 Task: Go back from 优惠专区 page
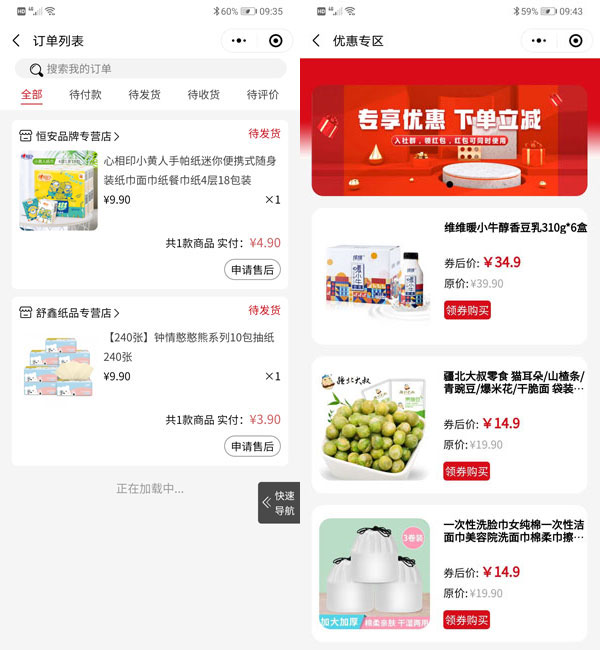pos(316,41)
